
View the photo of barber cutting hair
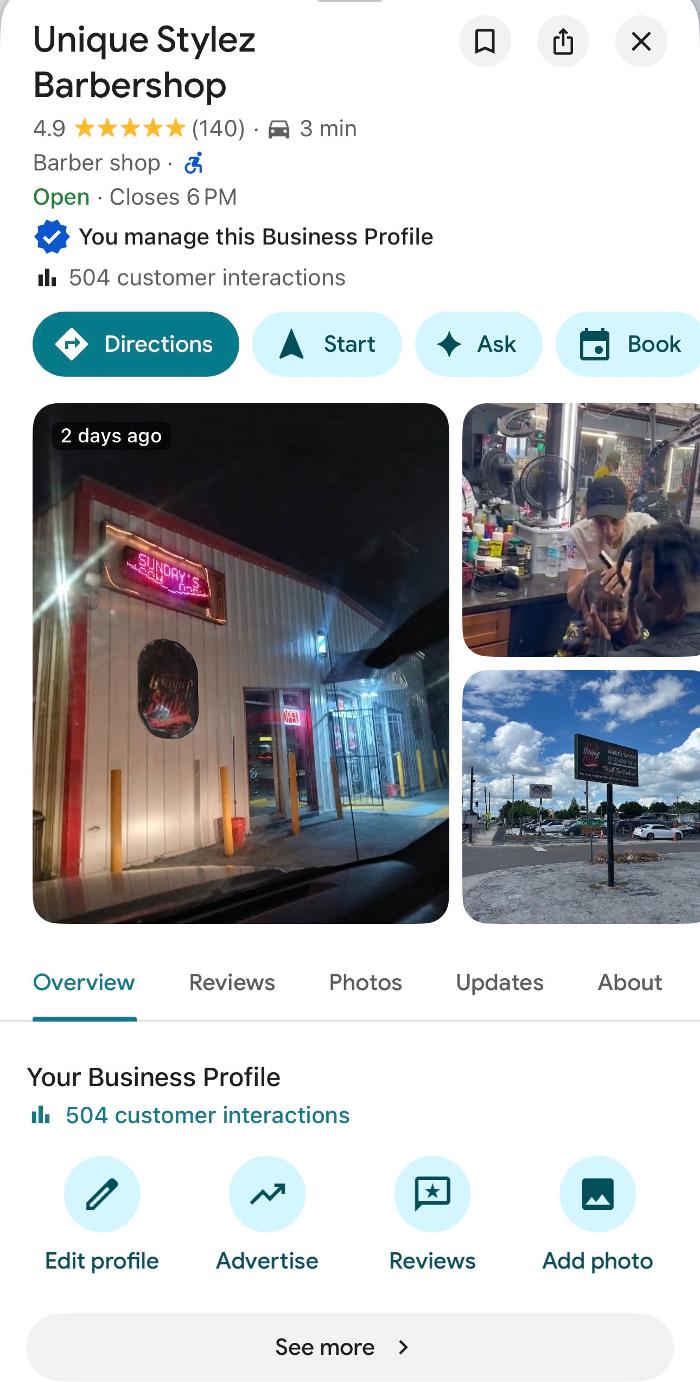click(x=581, y=530)
